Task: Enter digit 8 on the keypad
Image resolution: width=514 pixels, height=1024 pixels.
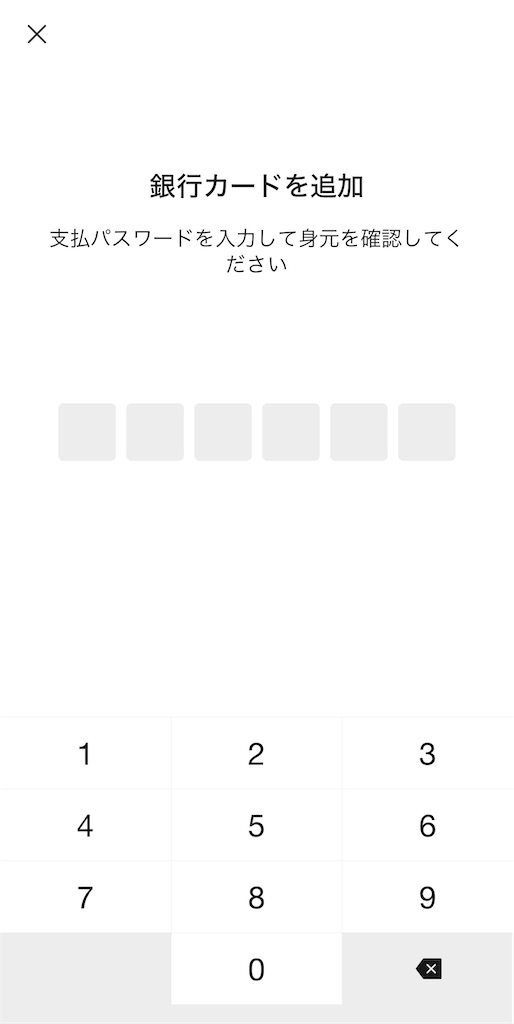Action: click(256, 897)
